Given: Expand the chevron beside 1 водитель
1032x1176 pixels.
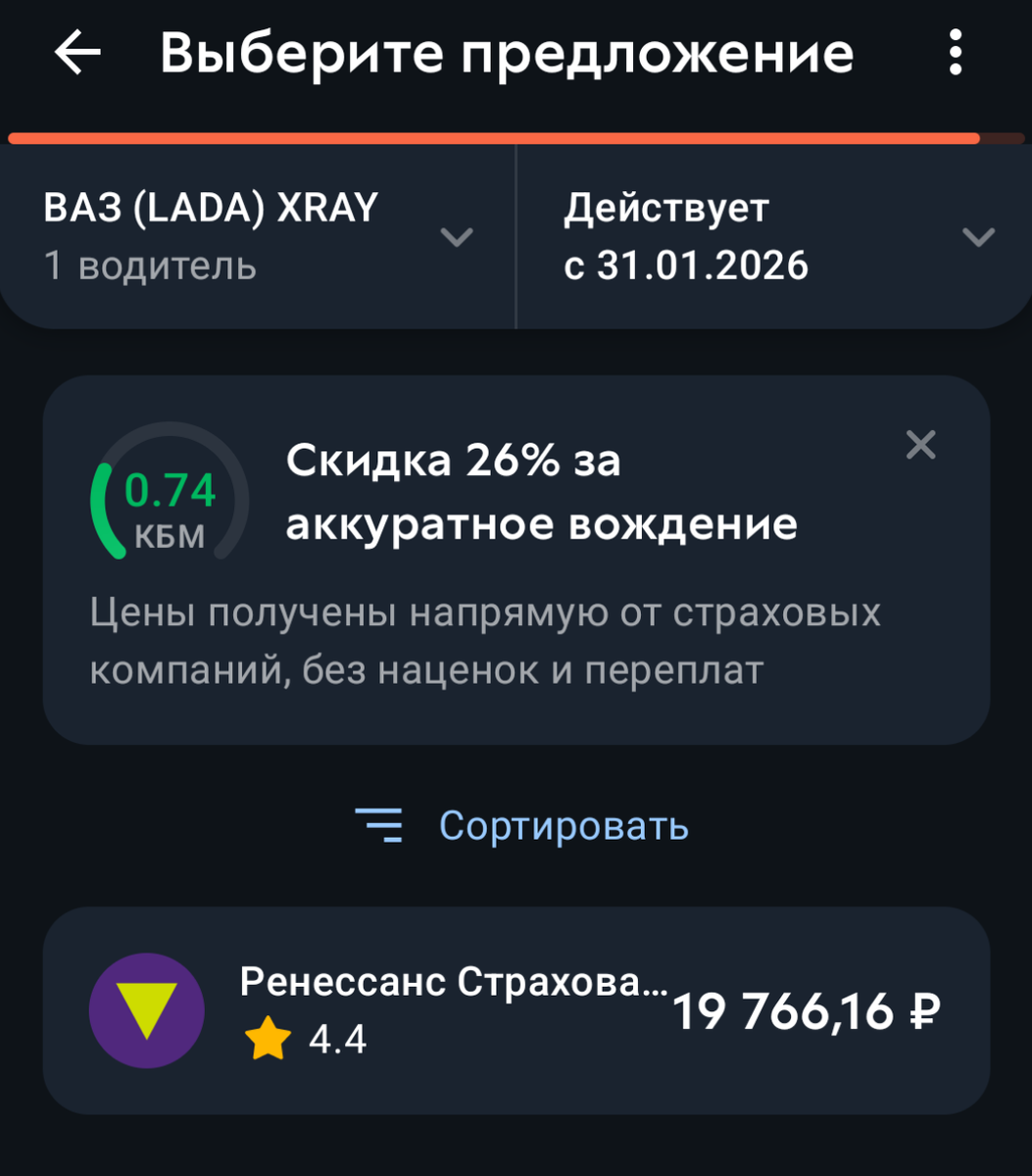Looking at the screenshot, I should 457,235.
